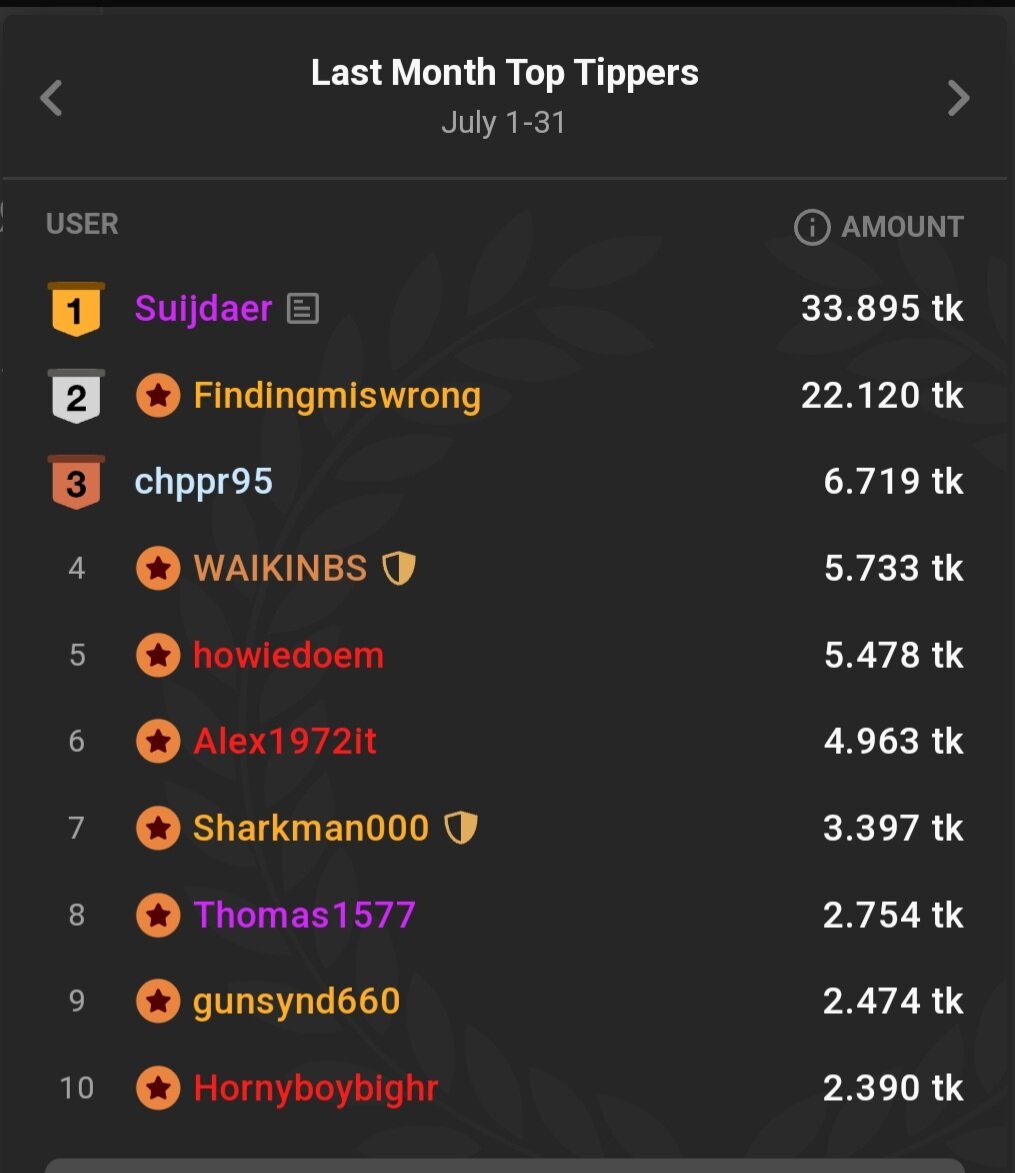The height and width of the screenshot is (1173, 1015).
Task: Open howiedoem's profile
Action: click(x=288, y=656)
